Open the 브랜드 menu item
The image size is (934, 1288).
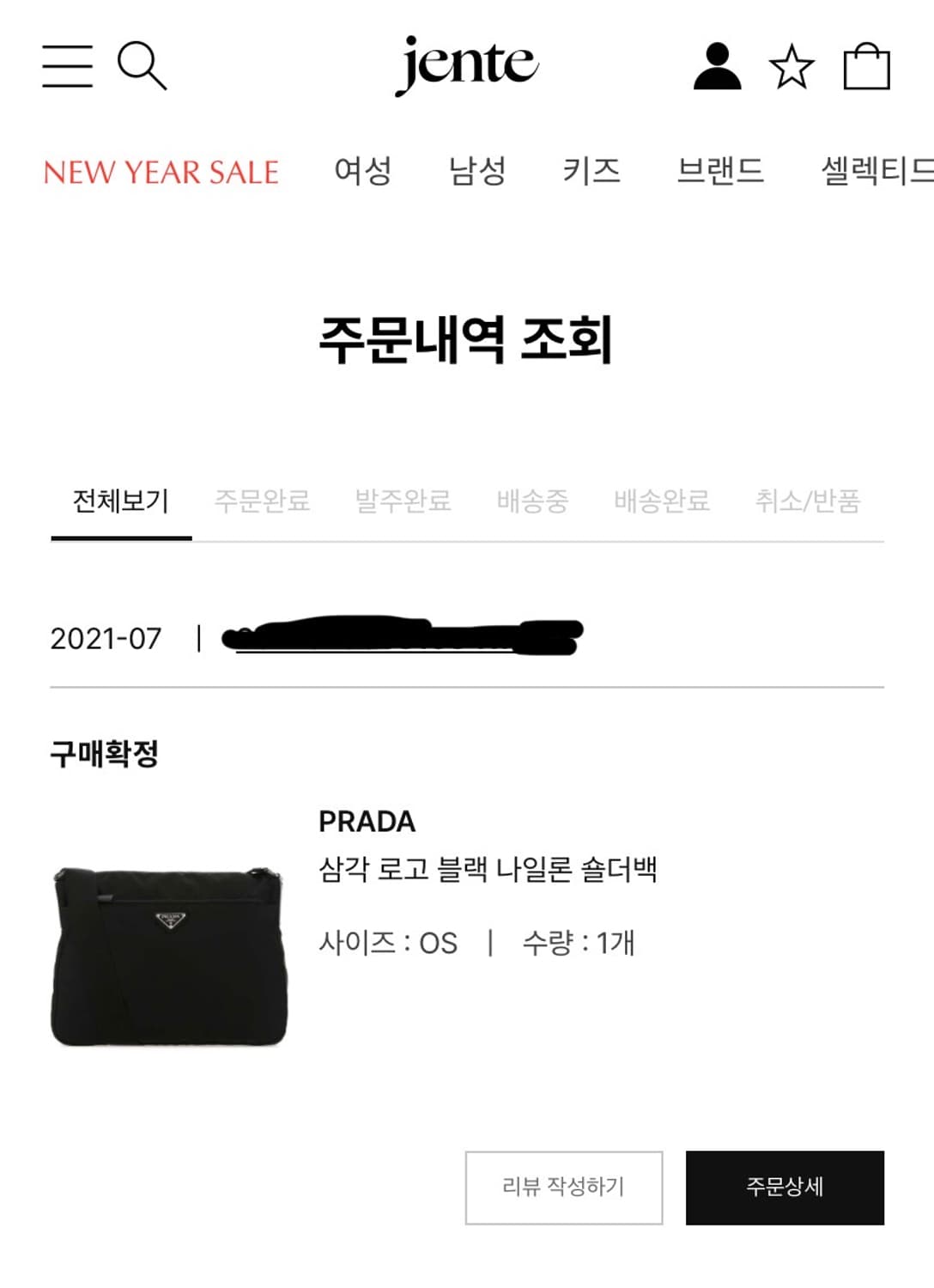720,170
